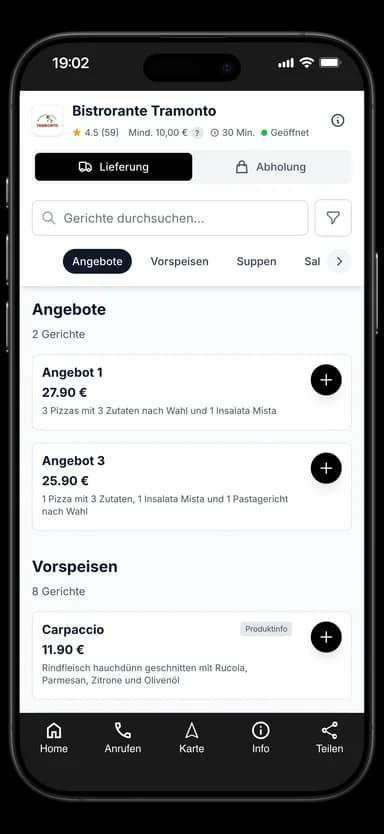Viewport: 384px width, 834px height.
Task: Go to Home in the bottom bar
Action: pos(54,738)
